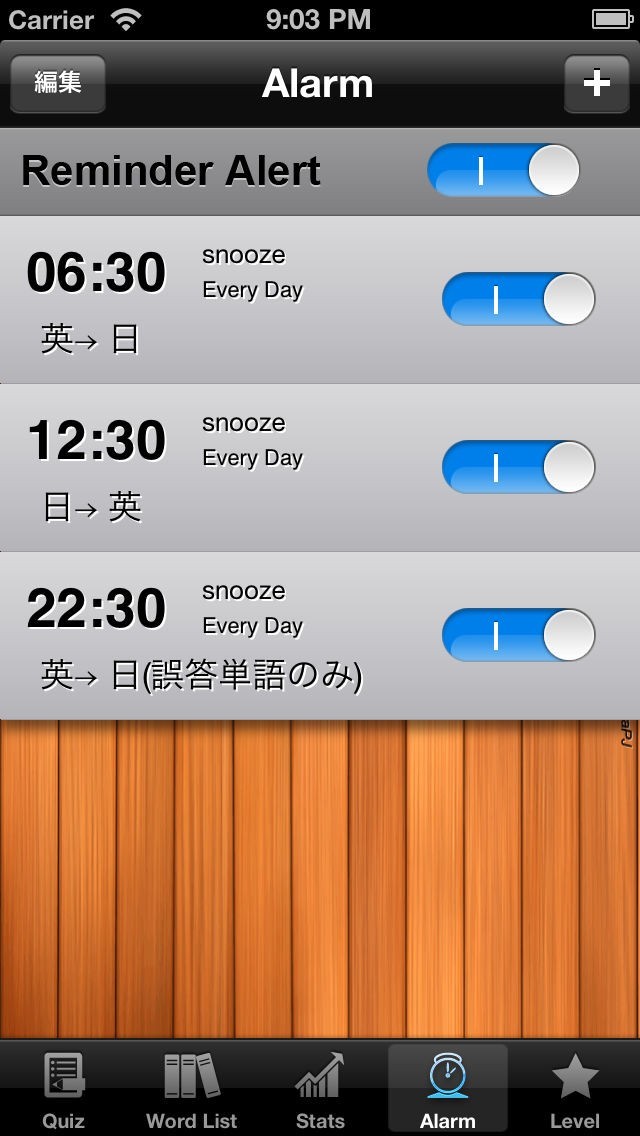Select the Alarm tab

coord(447,1090)
